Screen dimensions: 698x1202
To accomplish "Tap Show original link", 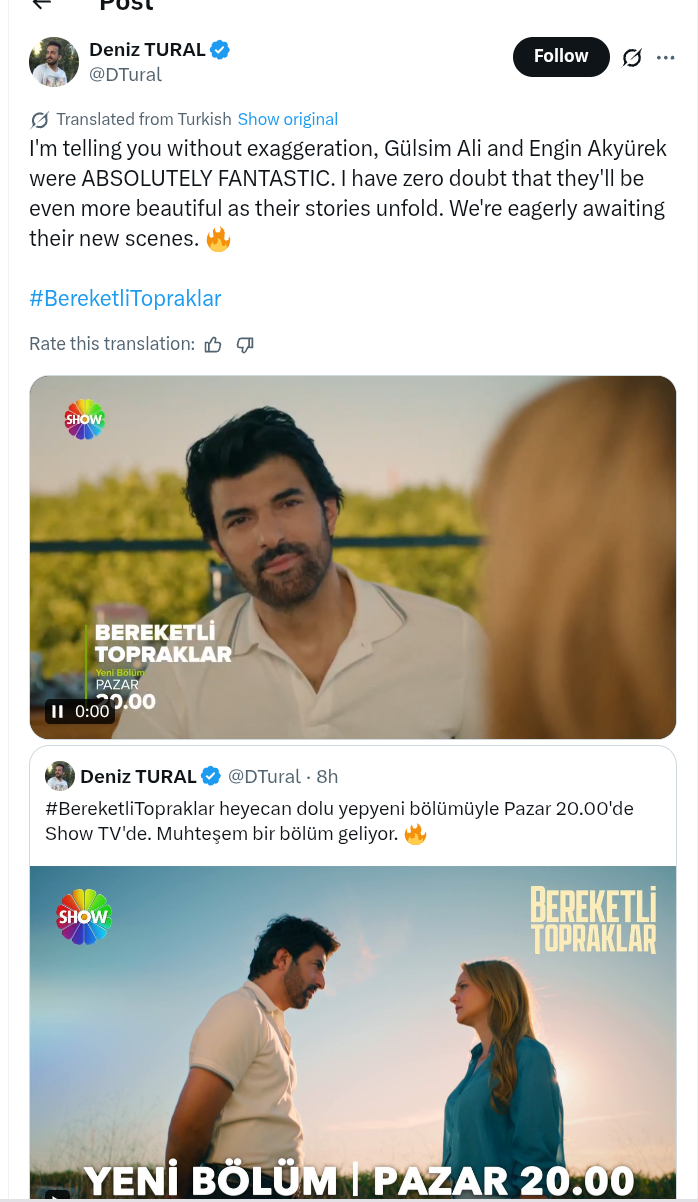I will (287, 119).
